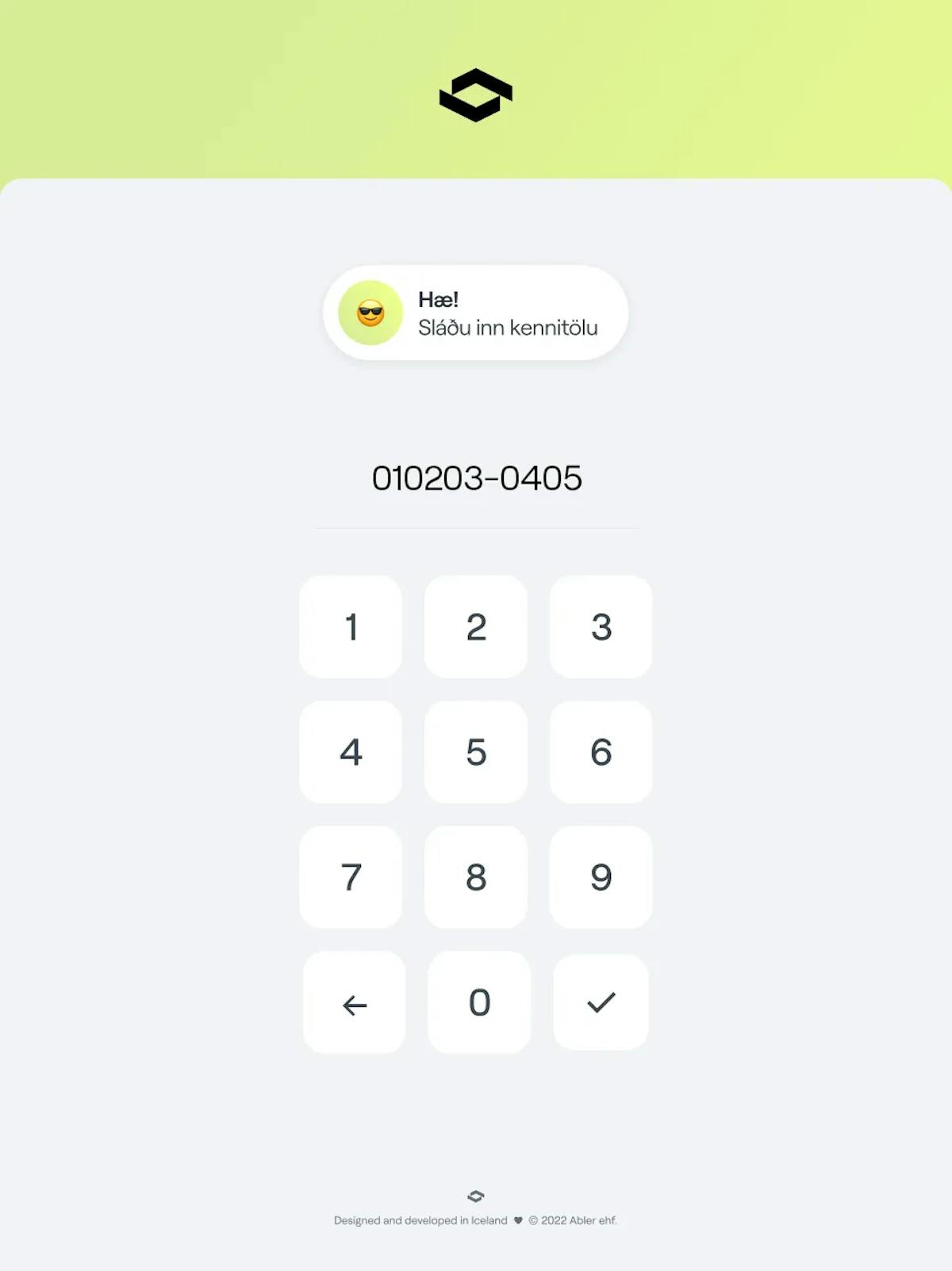Tap the number 9 key
Viewport: 952px width, 1271px height.
click(601, 877)
